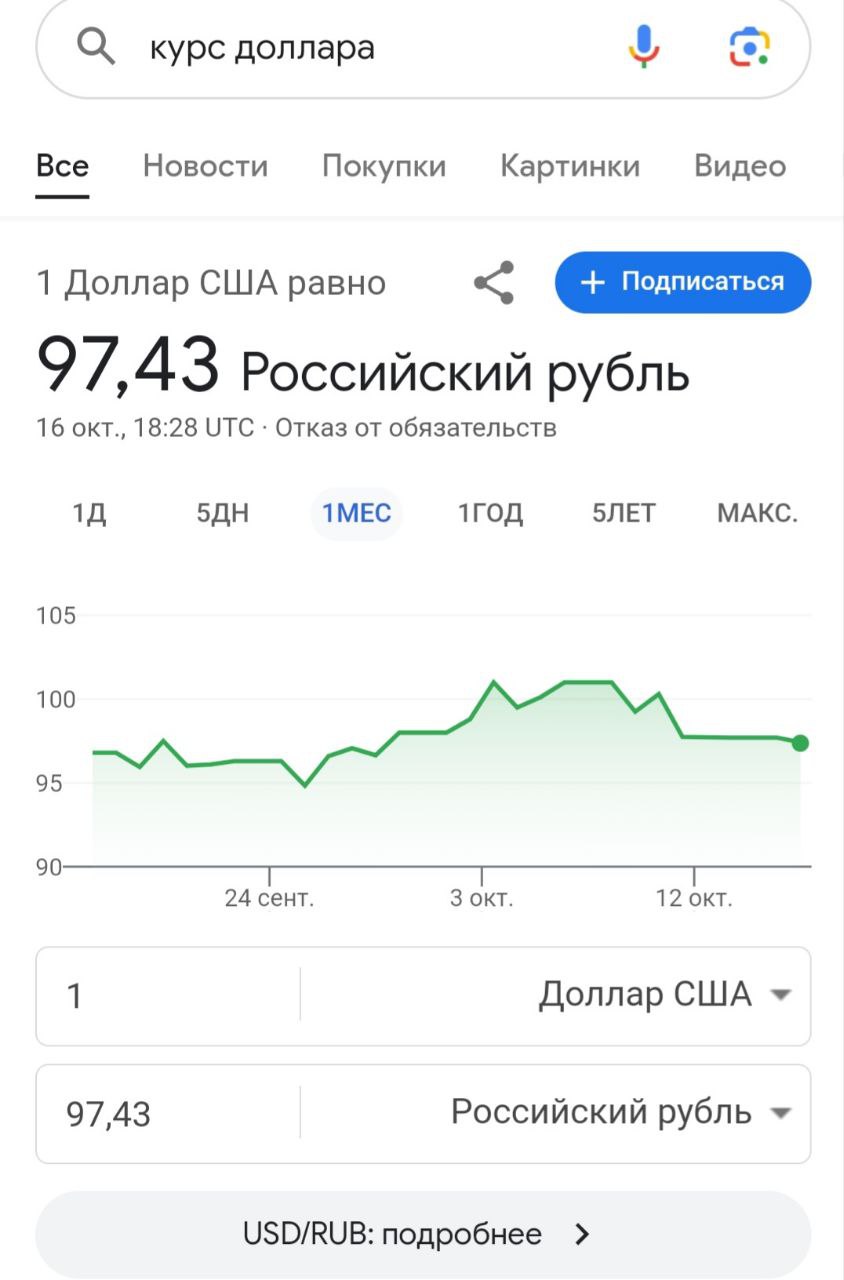
Task: Select the 1Д chart range
Action: (89, 514)
